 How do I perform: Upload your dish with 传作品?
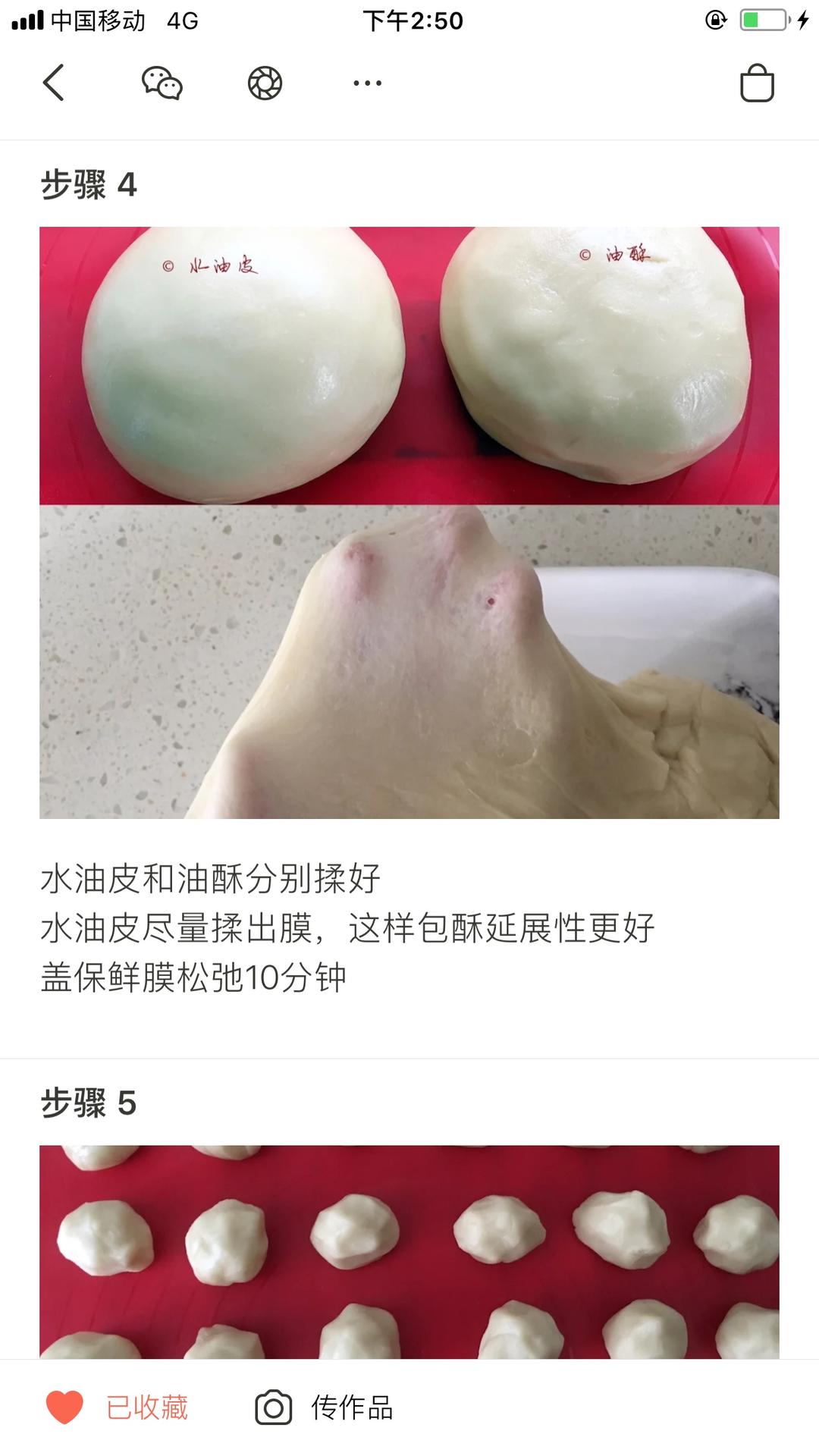(325, 1407)
